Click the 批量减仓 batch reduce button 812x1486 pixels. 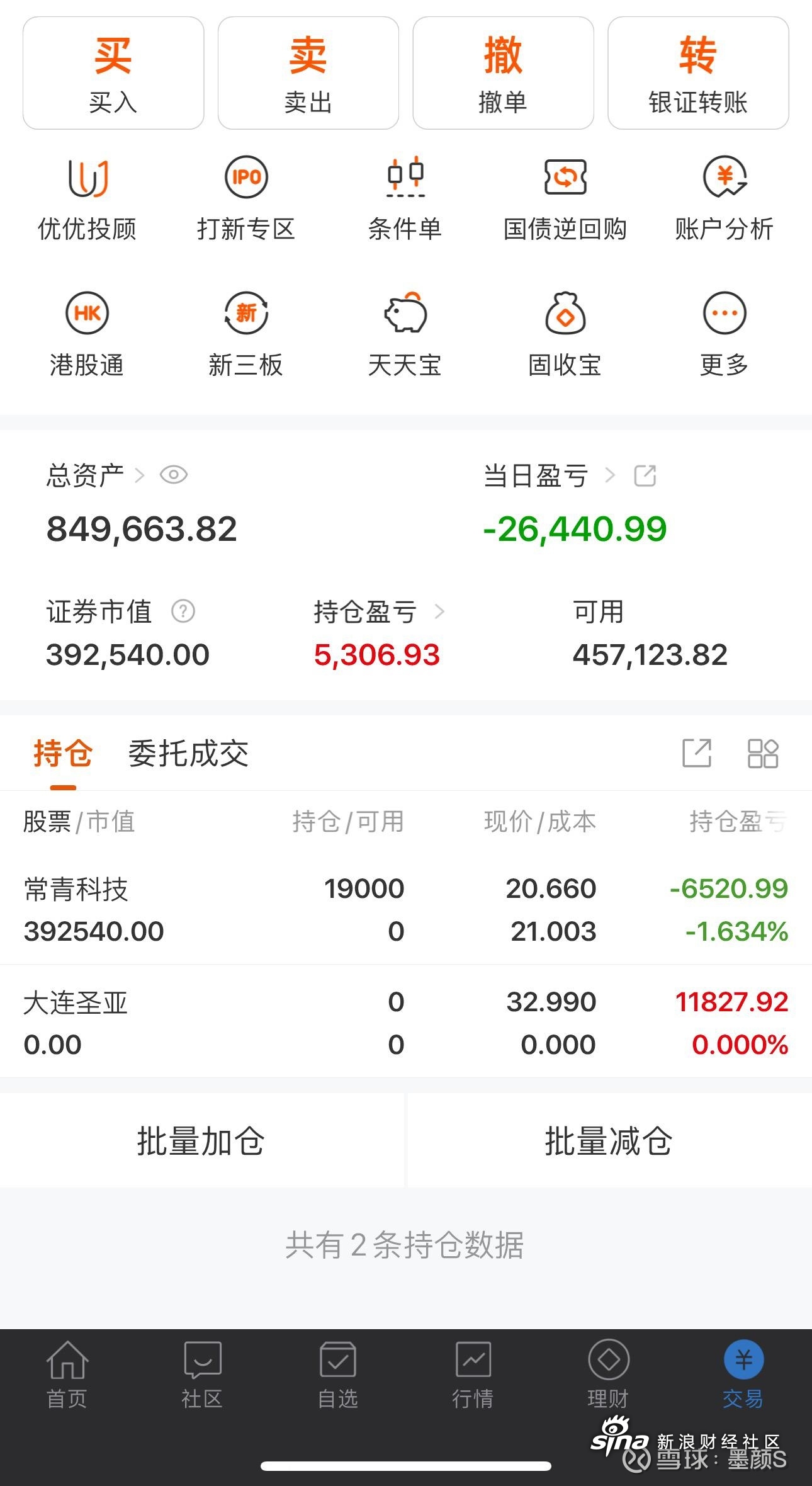pos(609,1141)
